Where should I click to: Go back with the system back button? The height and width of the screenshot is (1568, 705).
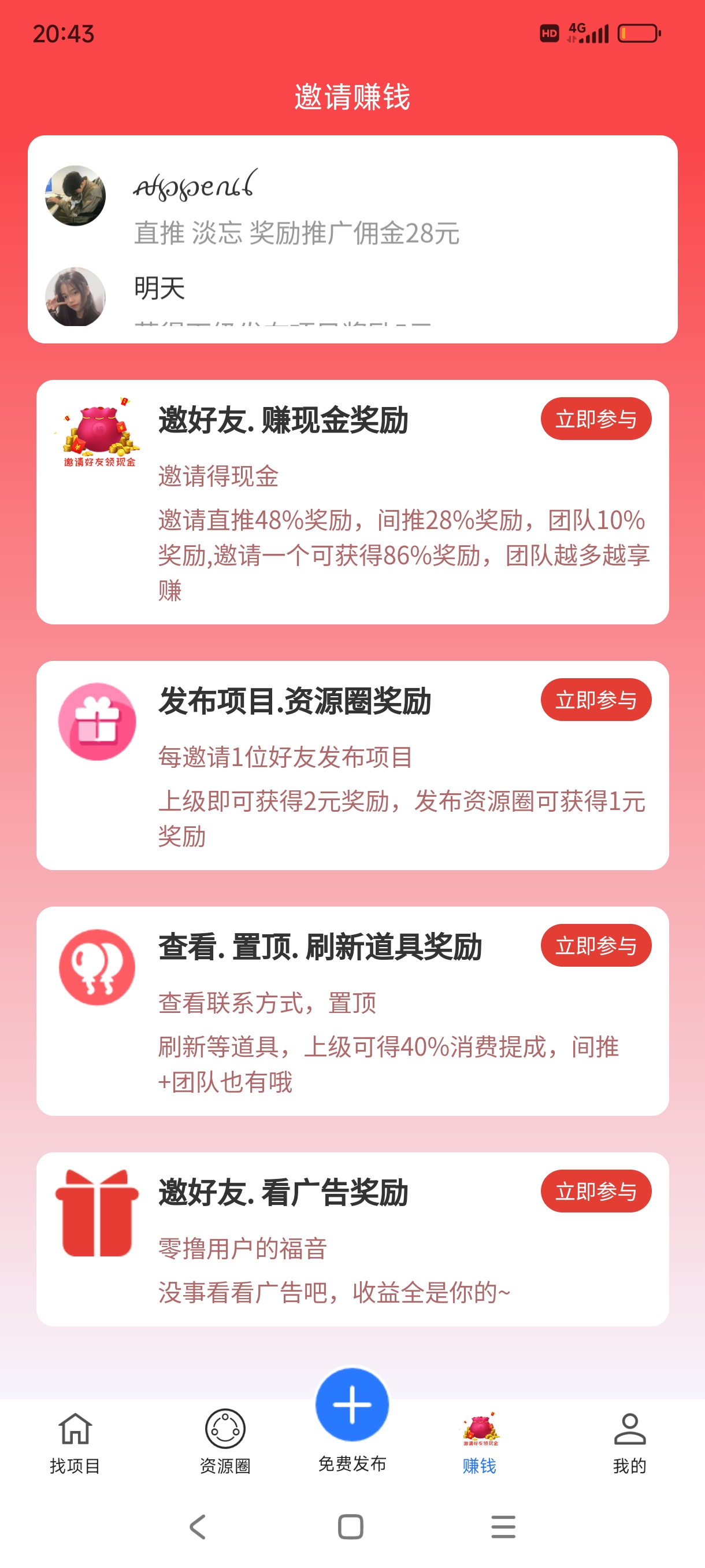198,1526
